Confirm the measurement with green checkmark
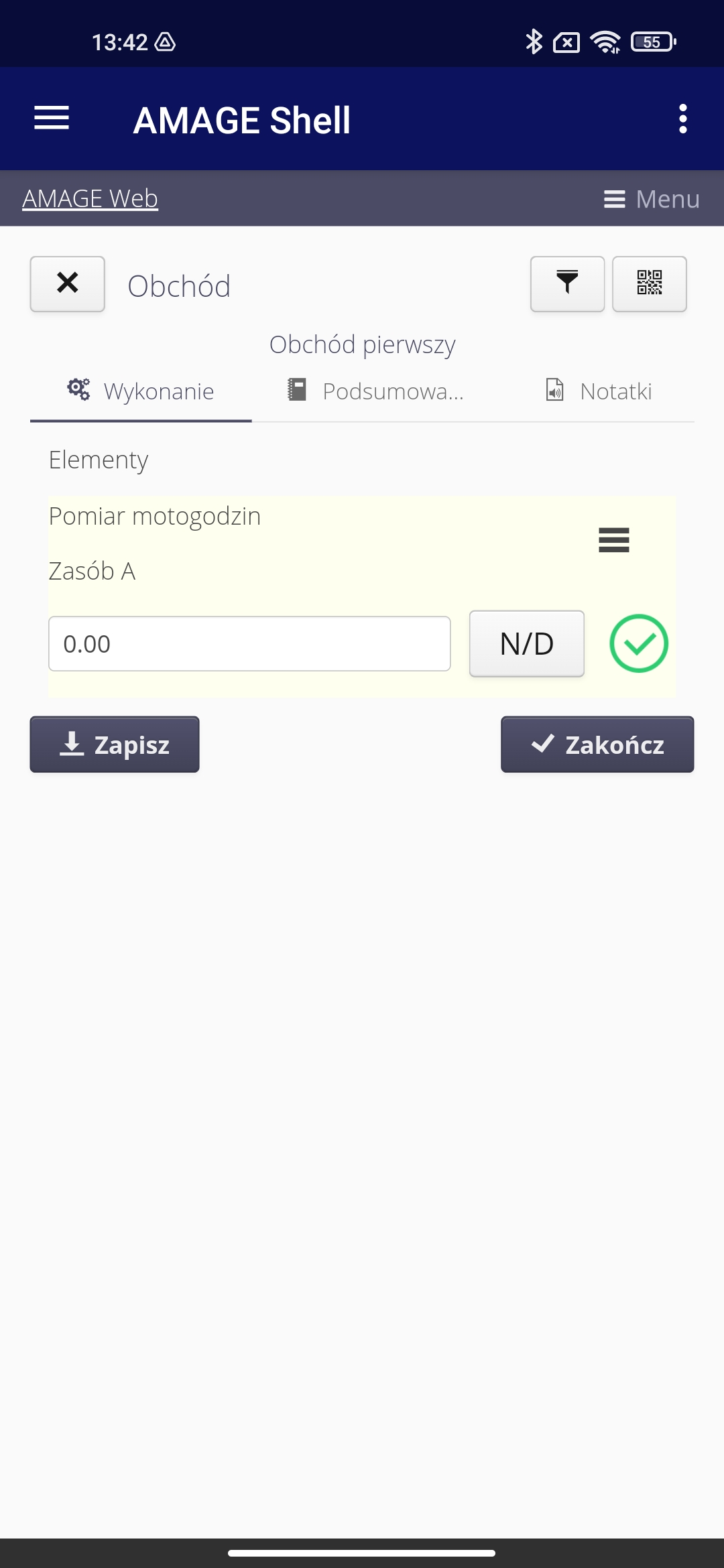The image size is (724, 1568). 638,643
